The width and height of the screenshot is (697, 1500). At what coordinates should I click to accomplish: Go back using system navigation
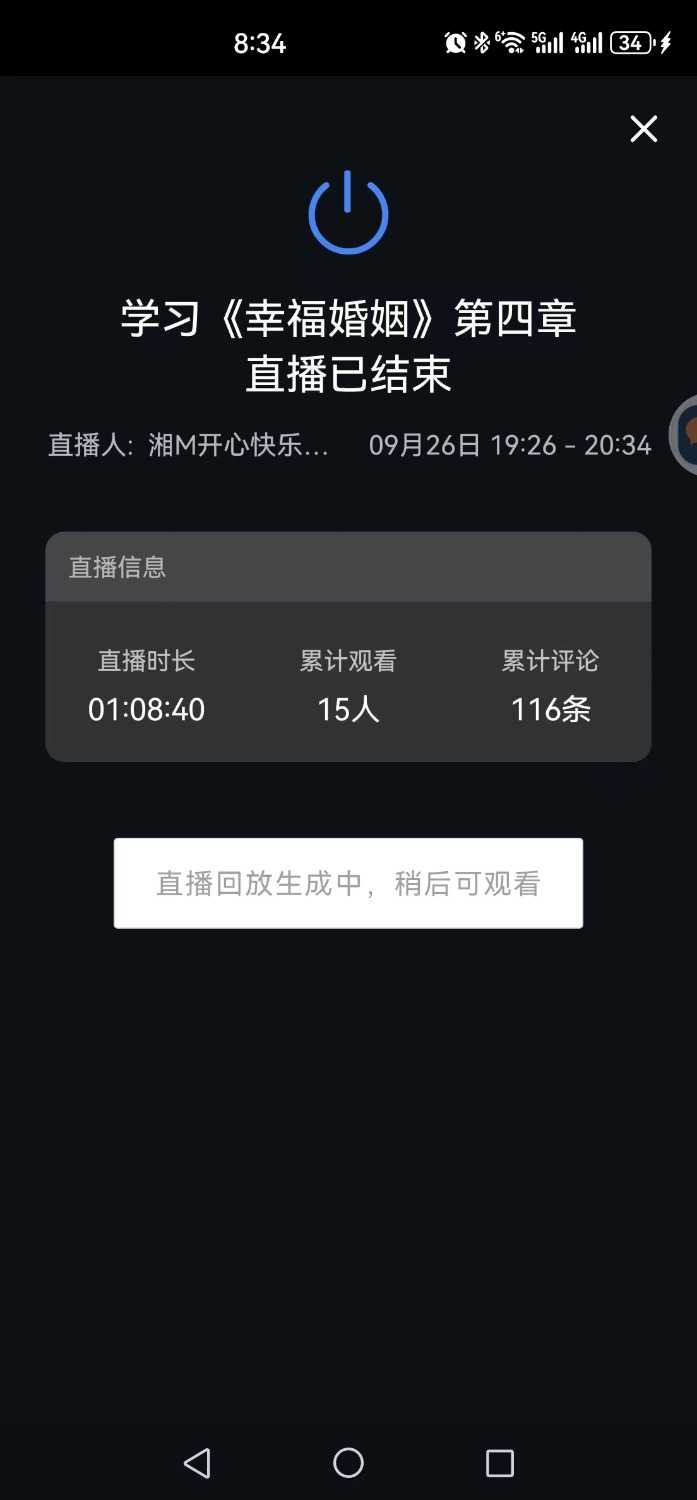click(x=197, y=1463)
